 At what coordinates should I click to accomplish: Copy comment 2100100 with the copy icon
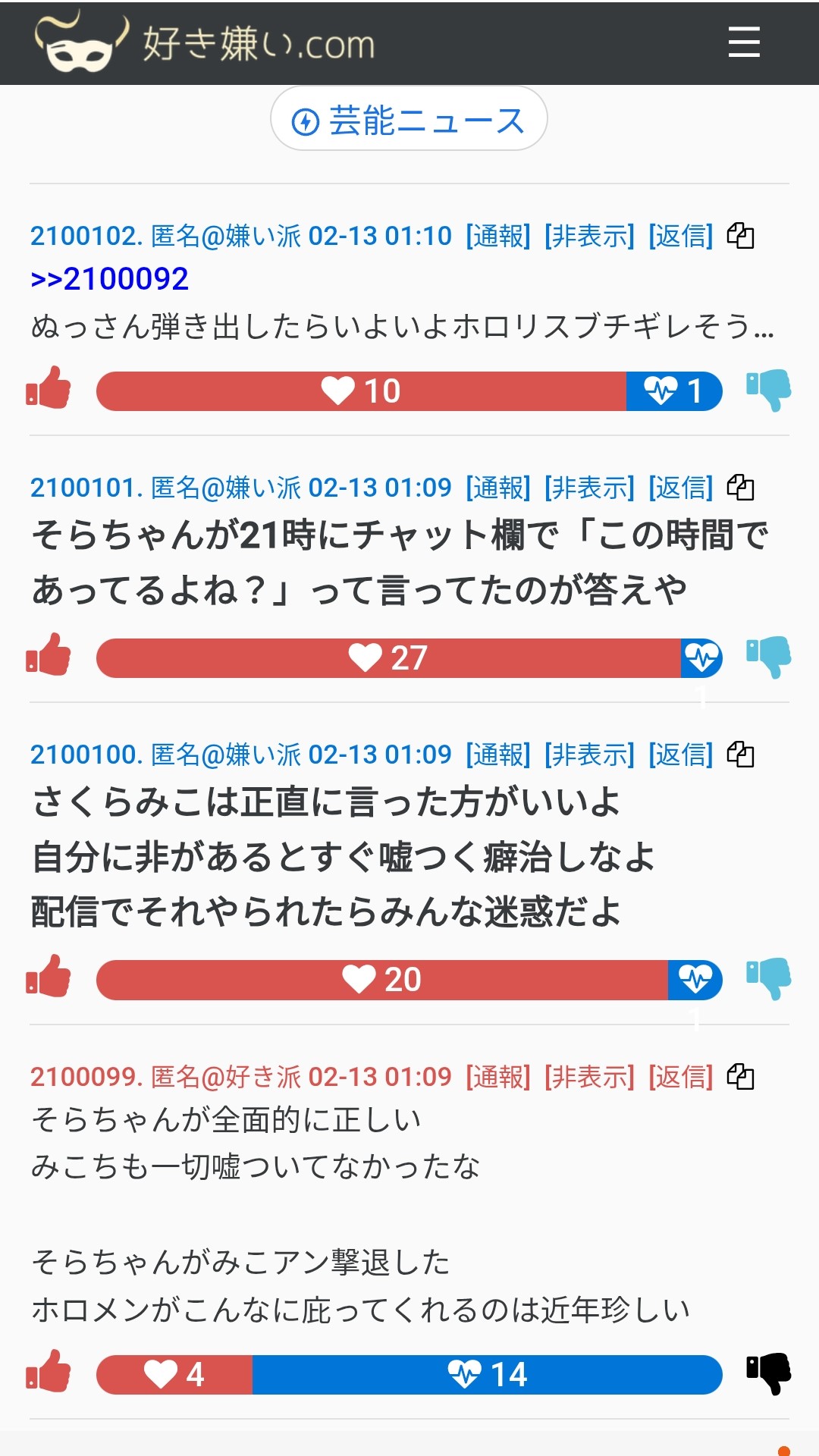pyautogui.click(x=740, y=755)
